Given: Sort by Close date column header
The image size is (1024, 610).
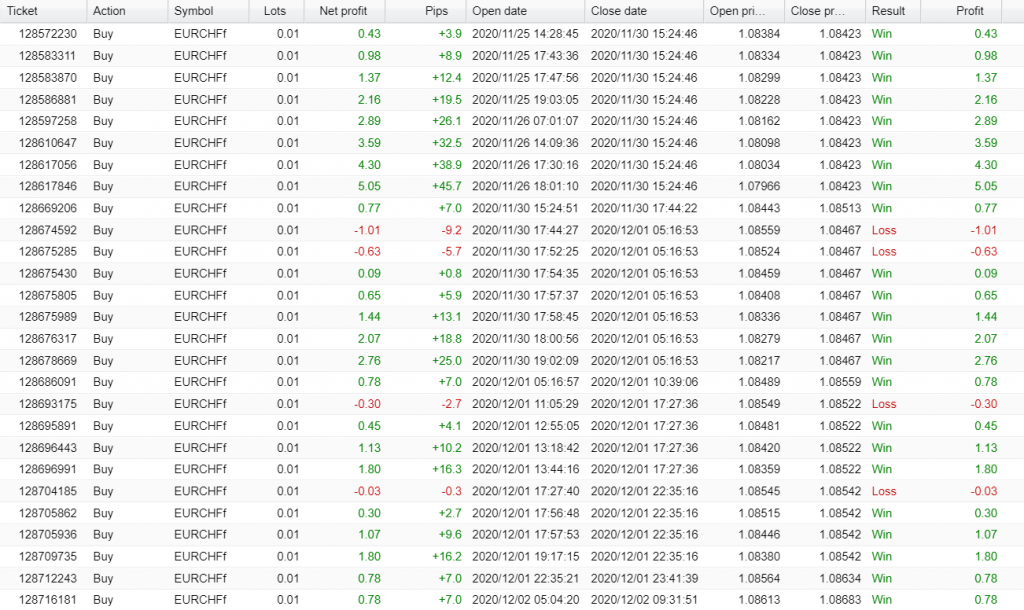Looking at the screenshot, I should point(619,11).
